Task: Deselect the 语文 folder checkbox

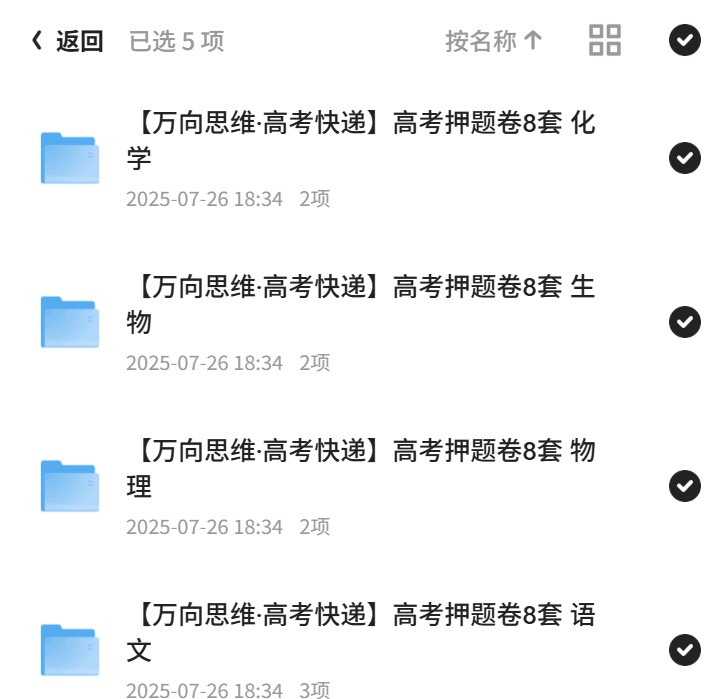Action: [684, 650]
